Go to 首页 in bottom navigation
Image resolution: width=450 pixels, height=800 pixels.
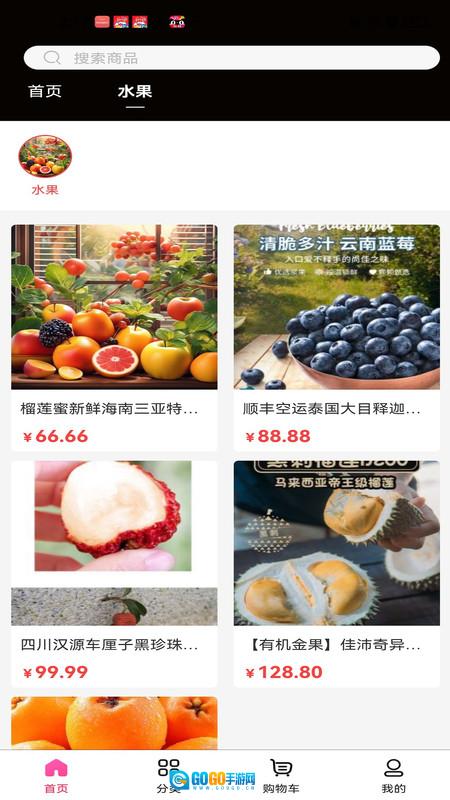56,776
